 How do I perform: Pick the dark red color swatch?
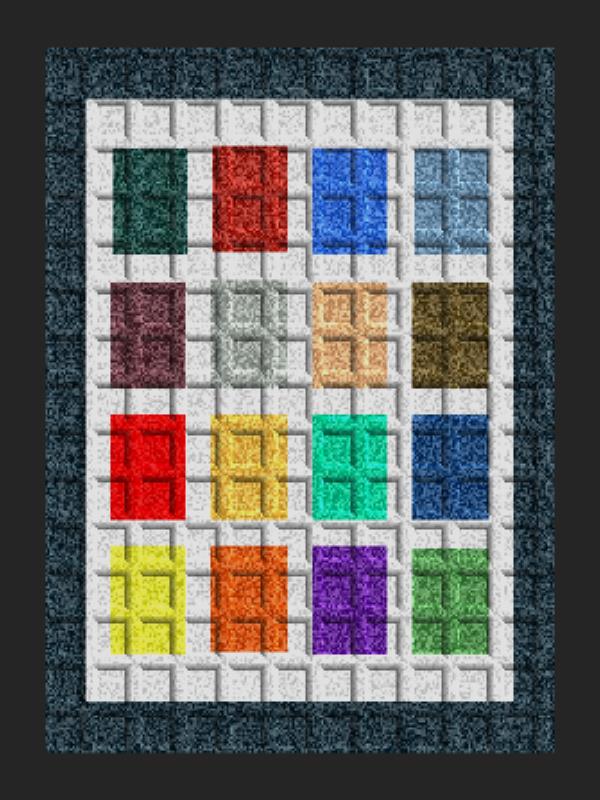click(x=250, y=199)
